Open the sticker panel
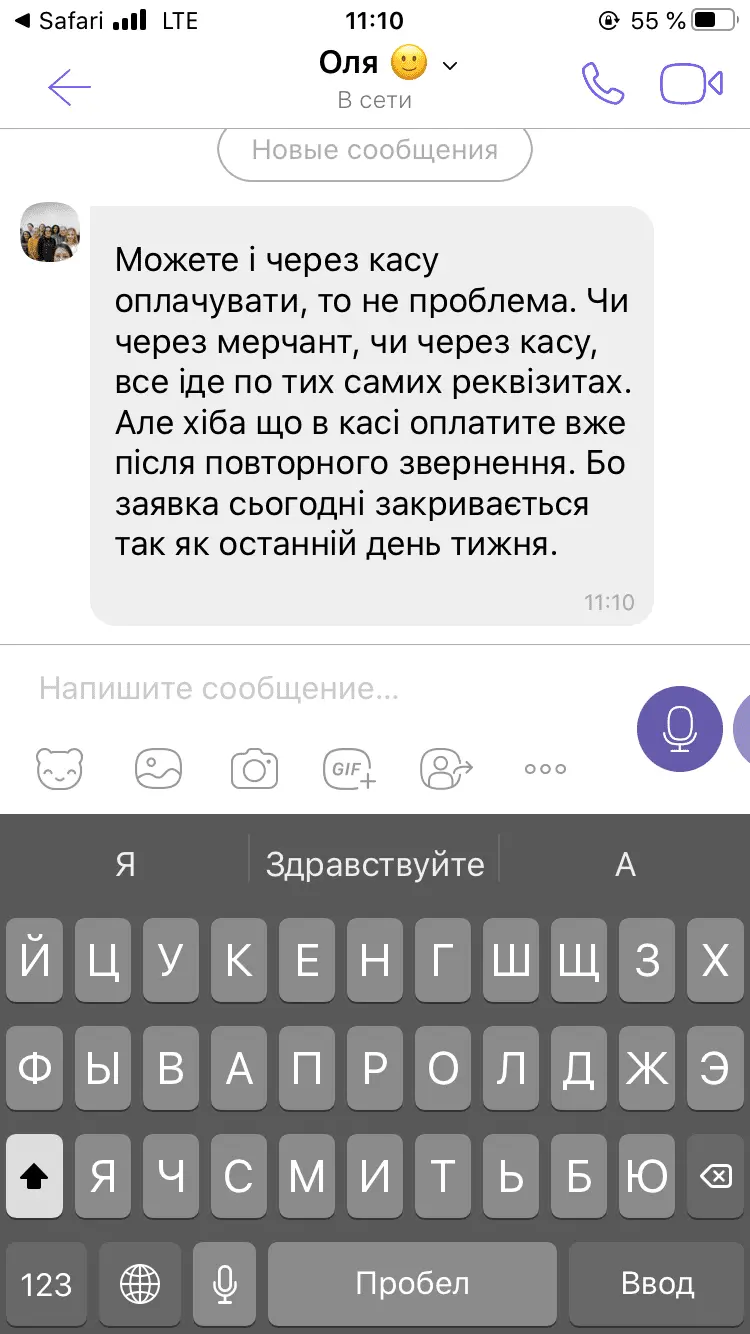750x1334 pixels. [x=60, y=768]
